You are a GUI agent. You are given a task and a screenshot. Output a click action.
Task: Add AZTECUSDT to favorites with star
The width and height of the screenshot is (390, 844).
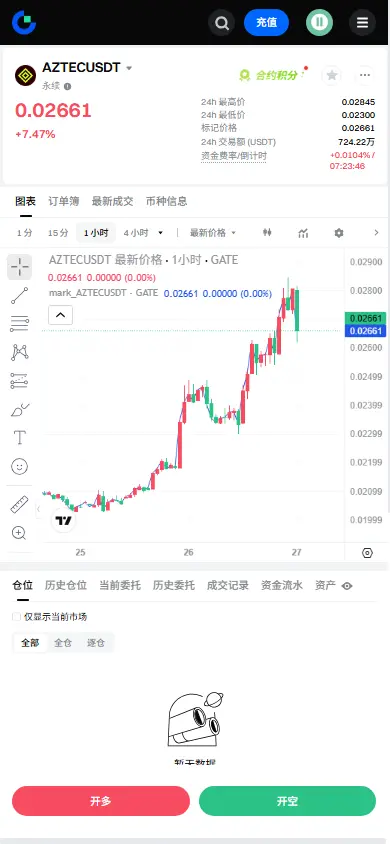click(x=332, y=75)
